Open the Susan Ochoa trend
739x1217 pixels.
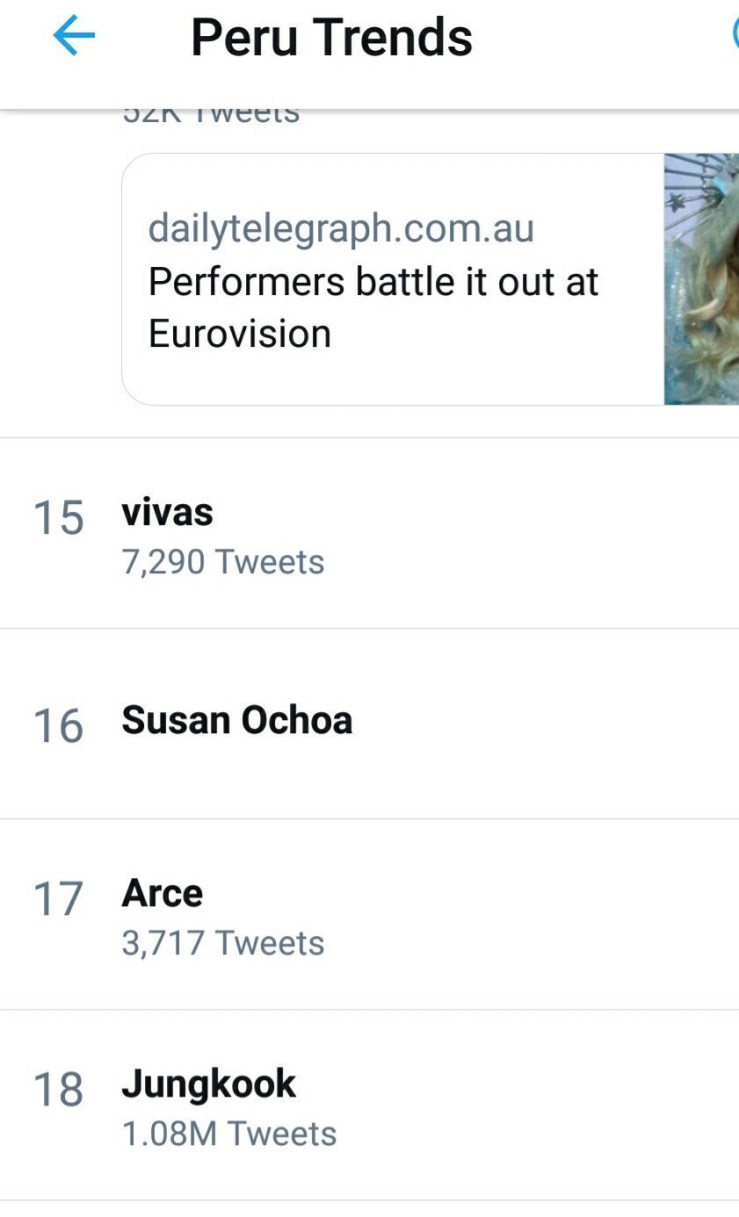(237, 721)
